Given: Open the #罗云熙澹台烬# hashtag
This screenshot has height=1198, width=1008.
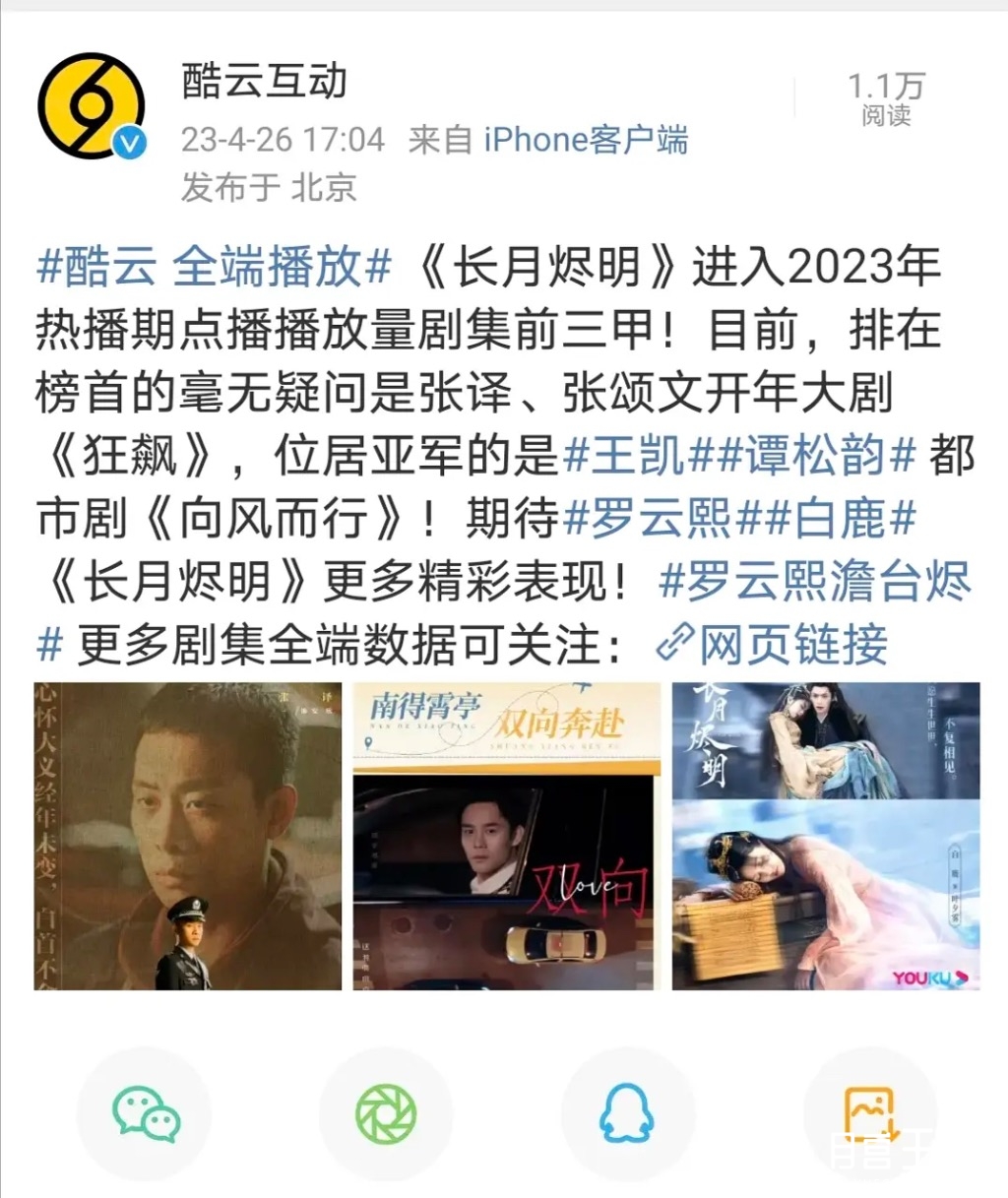Looking at the screenshot, I should click(x=815, y=582).
